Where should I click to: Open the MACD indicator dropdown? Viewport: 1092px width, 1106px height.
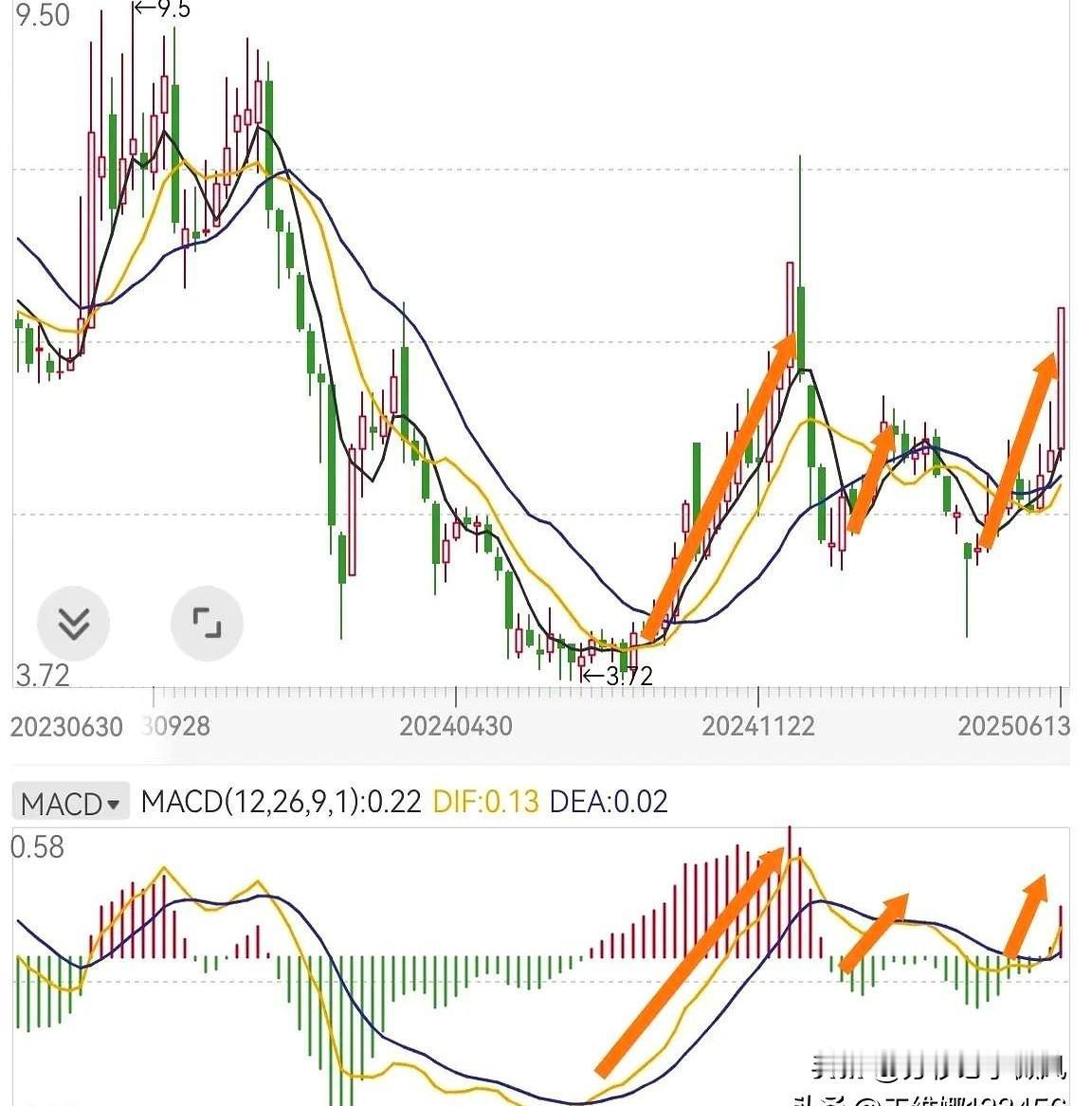(x=71, y=804)
